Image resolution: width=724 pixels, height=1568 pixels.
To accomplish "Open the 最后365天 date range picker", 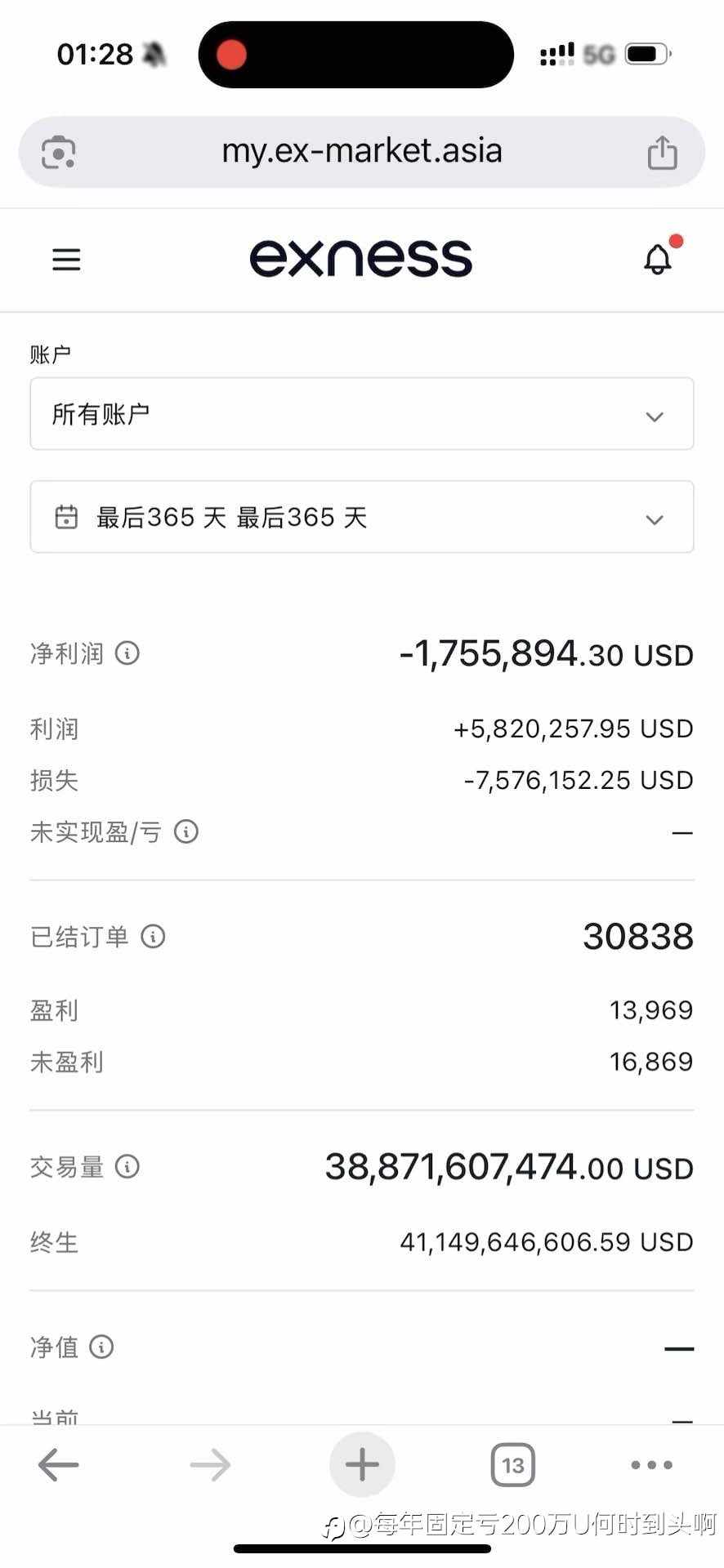I will 362,517.
